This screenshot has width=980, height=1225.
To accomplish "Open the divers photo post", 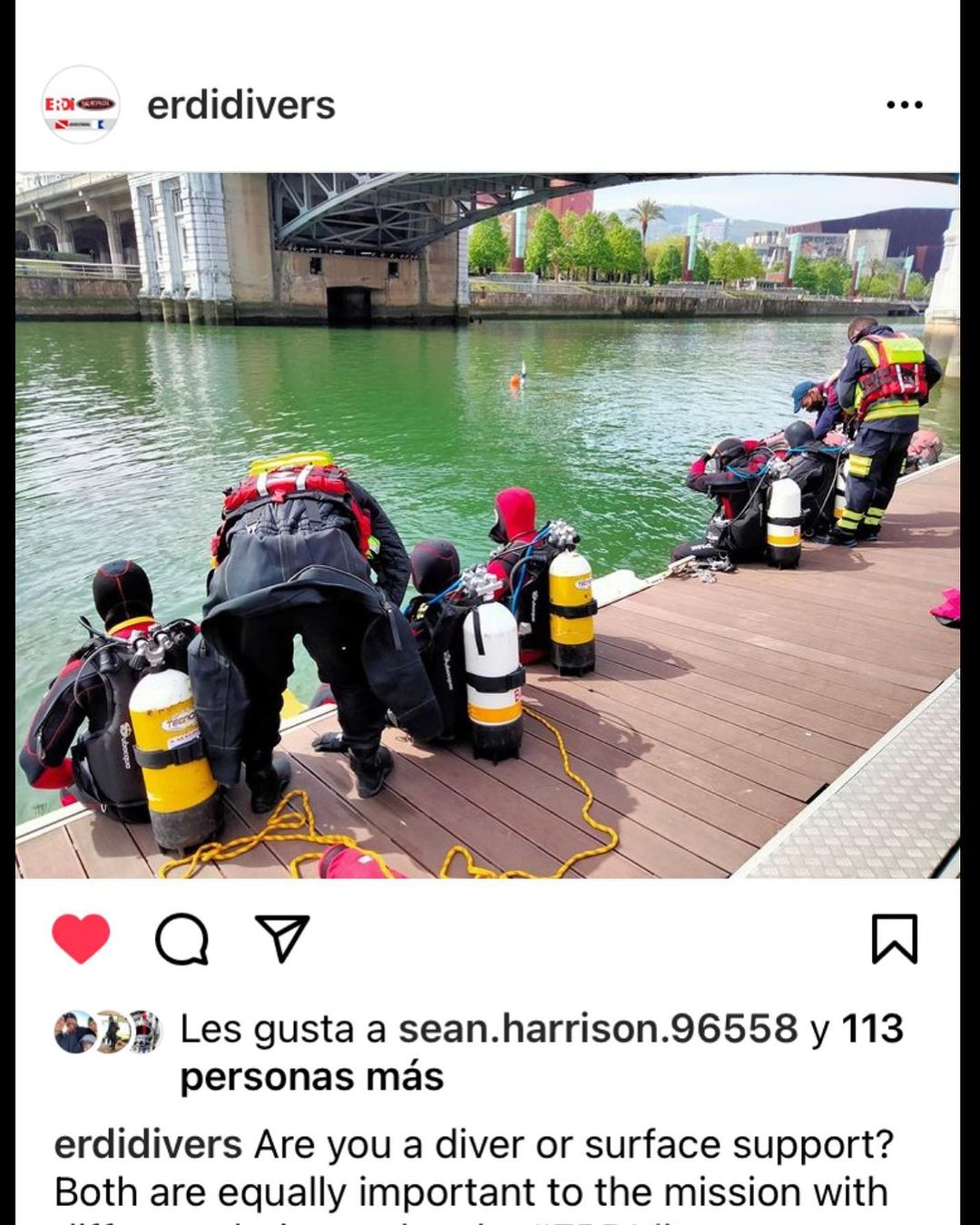I will 487,525.
